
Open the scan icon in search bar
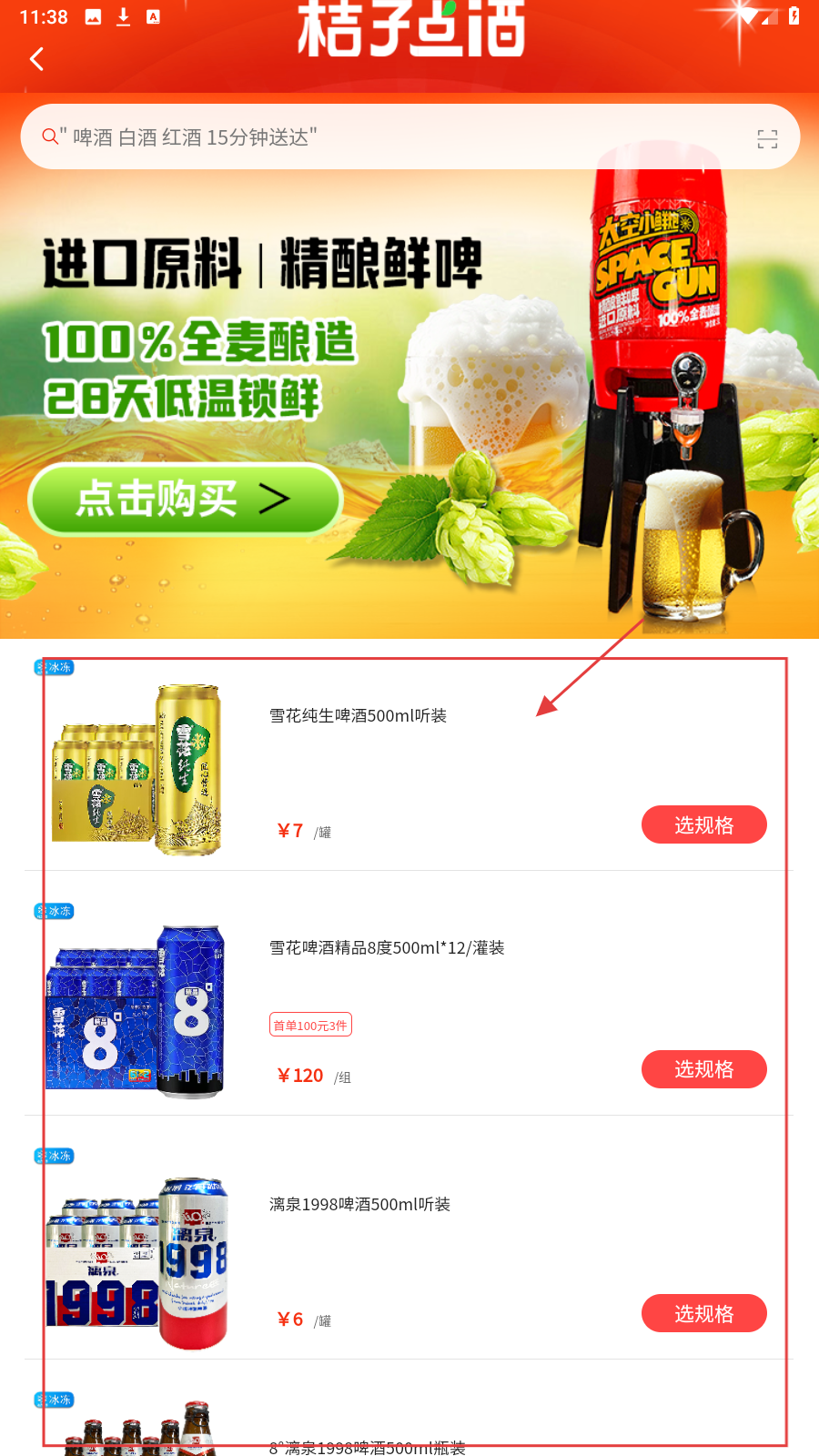767,138
